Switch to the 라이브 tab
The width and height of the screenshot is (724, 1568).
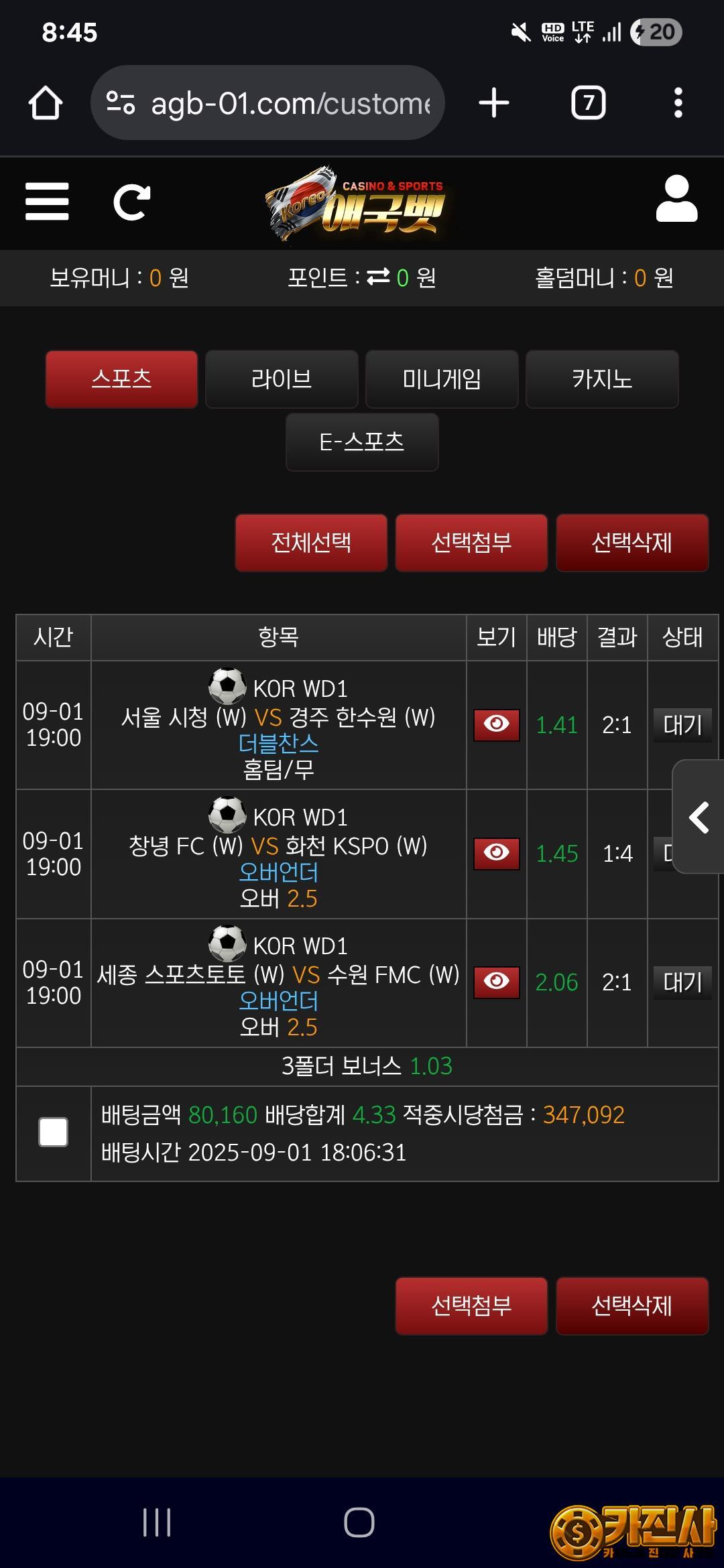(282, 379)
